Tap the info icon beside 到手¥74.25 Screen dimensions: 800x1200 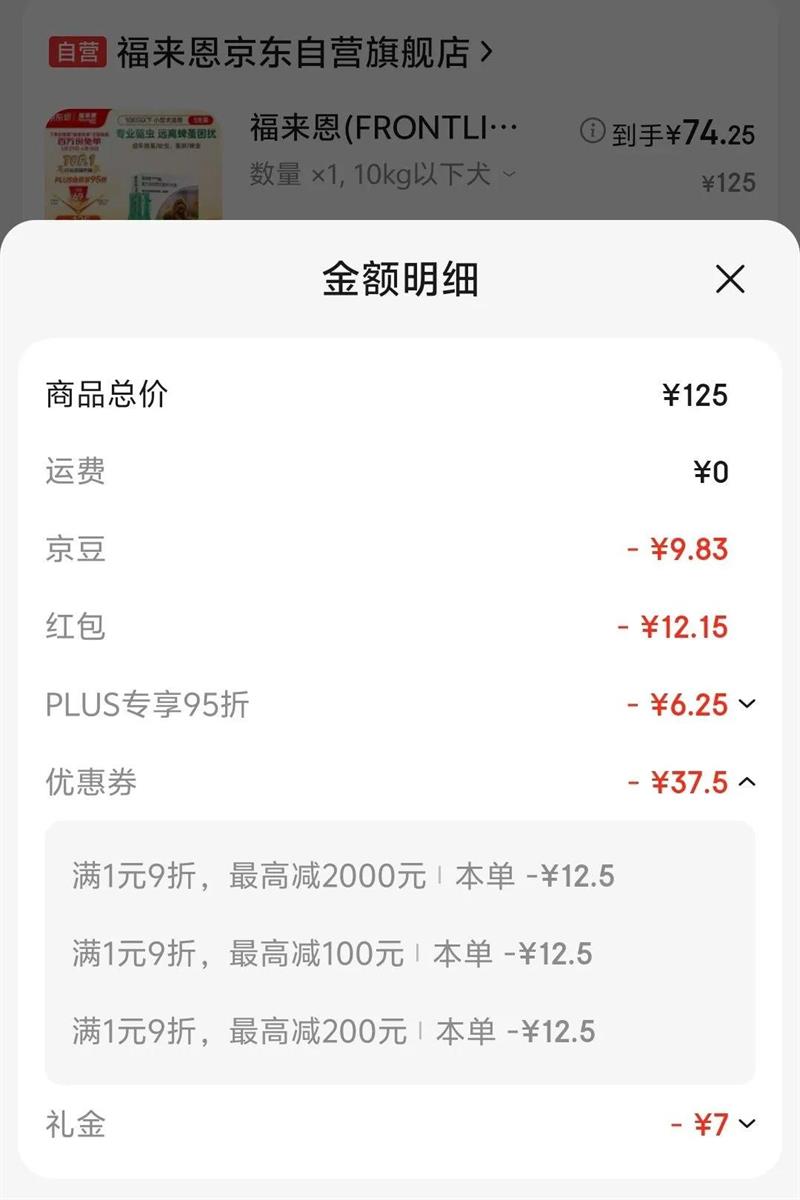tap(592, 131)
